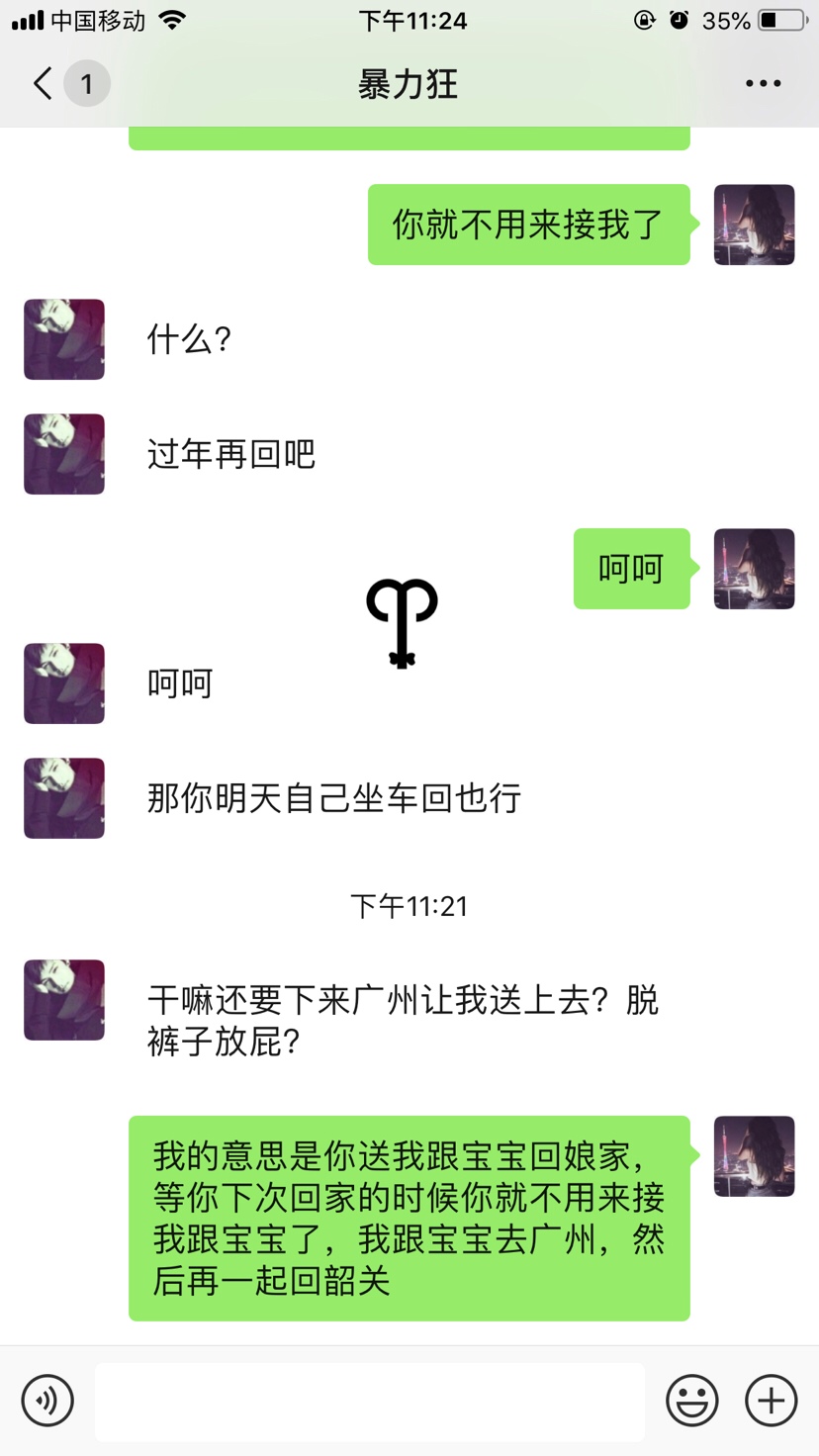
Task: Open the chat details overflow menu
Action: click(763, 84)
